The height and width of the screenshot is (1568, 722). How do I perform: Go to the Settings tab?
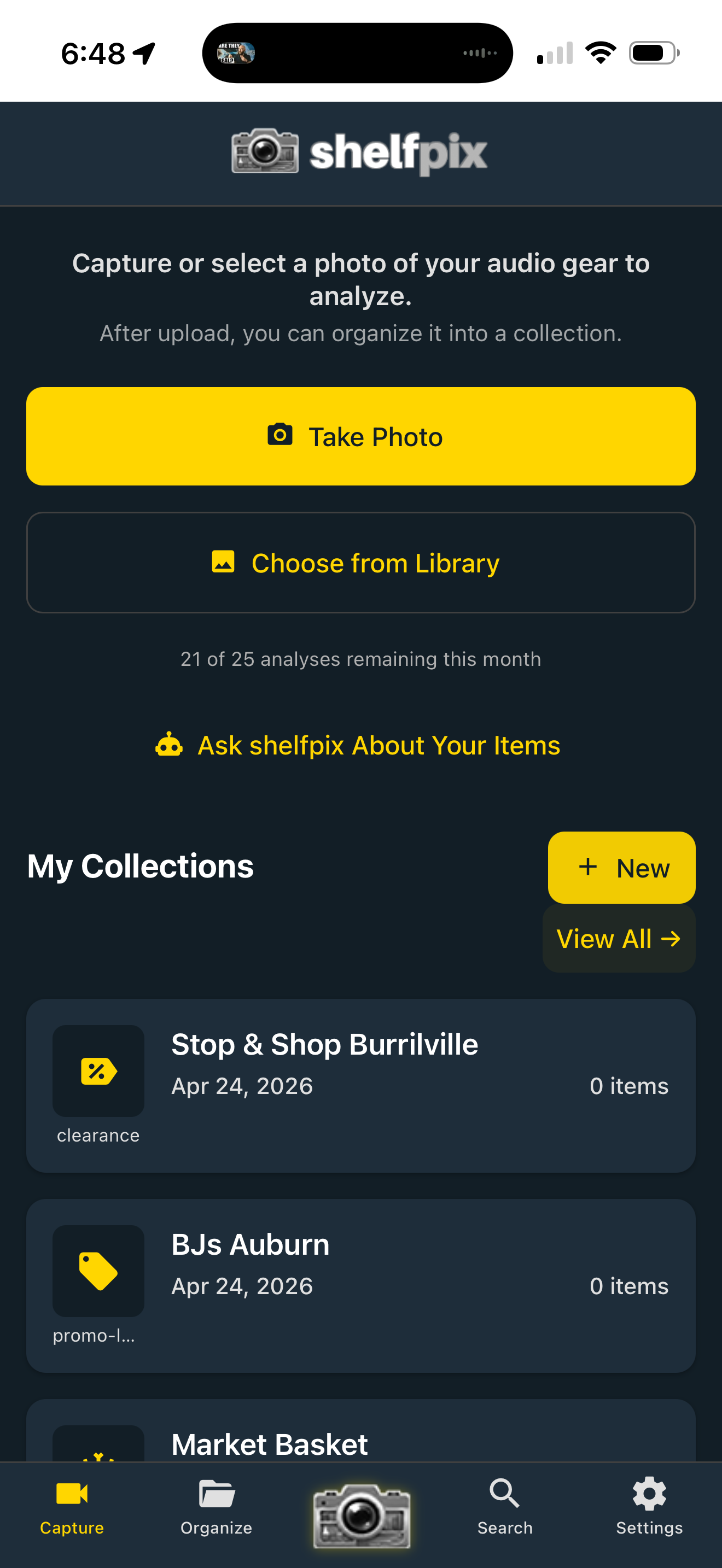[649, 1507]
